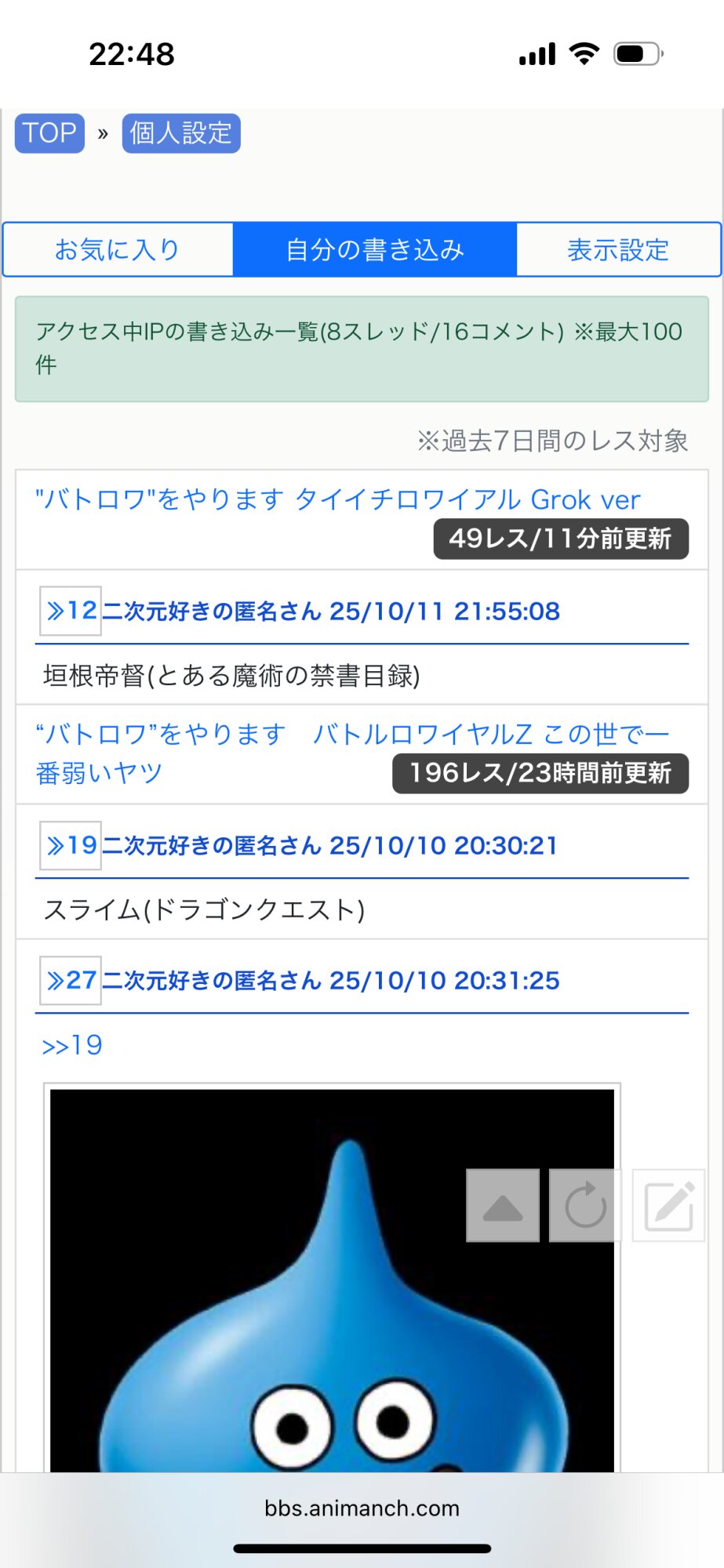The width and height of the screenshot is (724, 1568).
Task: Switch to the お気に入り tab
Action: point(118,250)
